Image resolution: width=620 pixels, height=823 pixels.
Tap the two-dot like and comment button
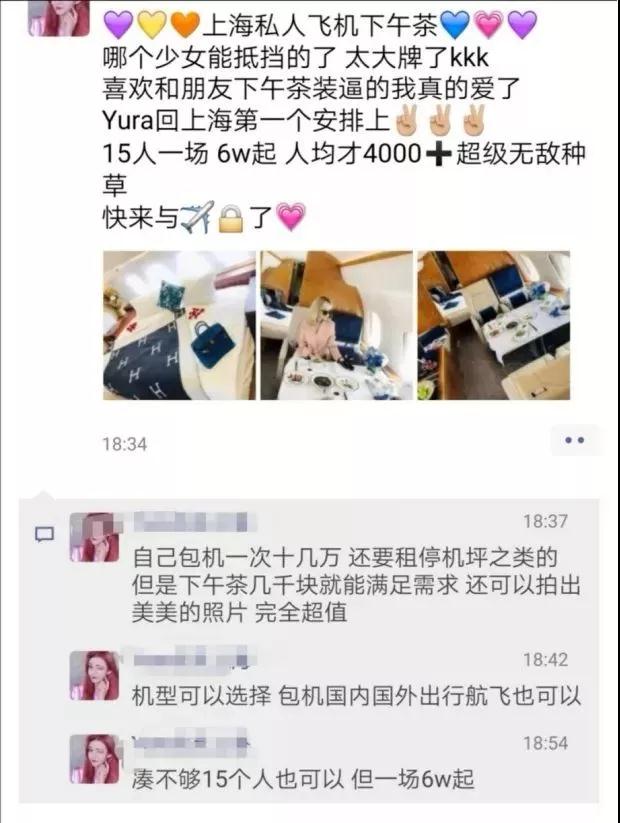pos(575,441)
